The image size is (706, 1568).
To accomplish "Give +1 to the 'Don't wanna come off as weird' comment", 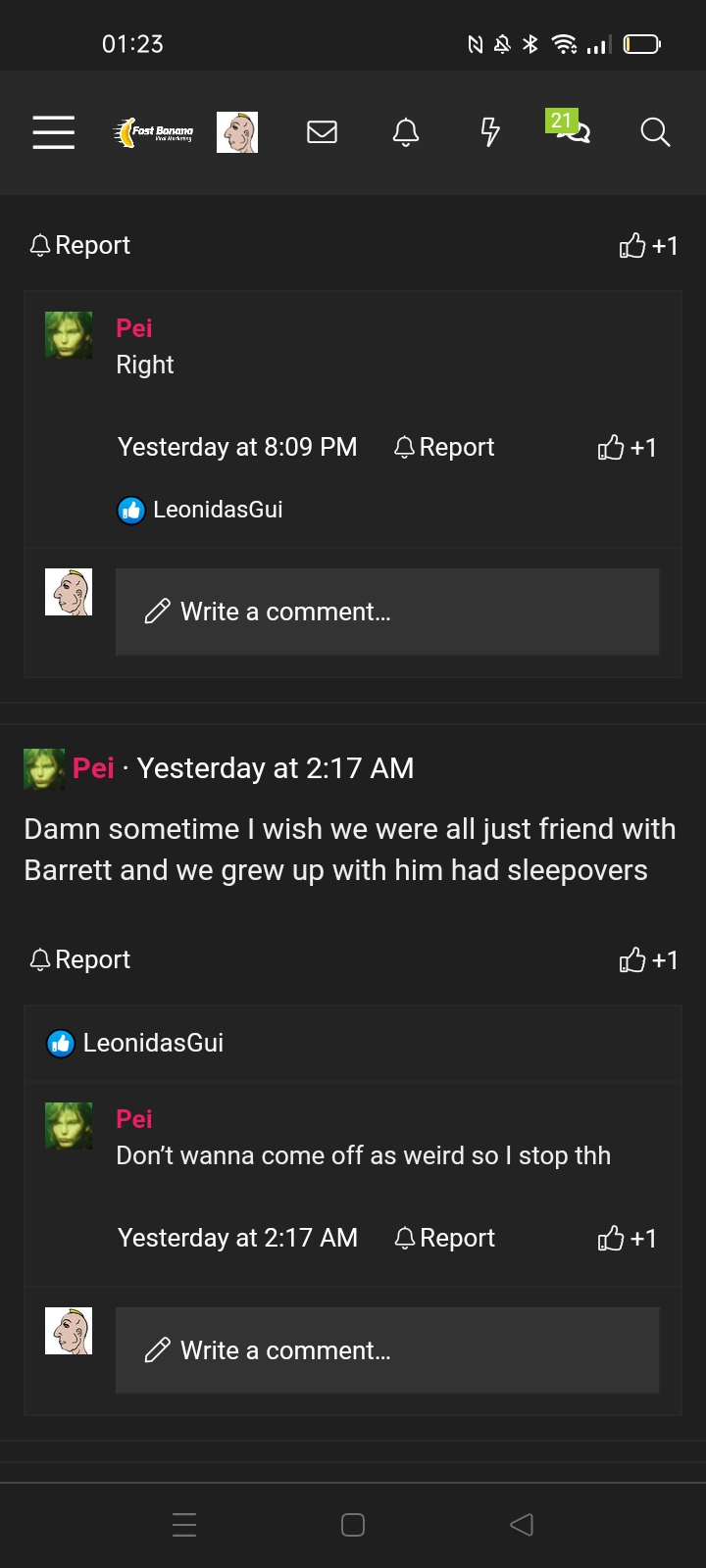I will tap(628, 1239).
